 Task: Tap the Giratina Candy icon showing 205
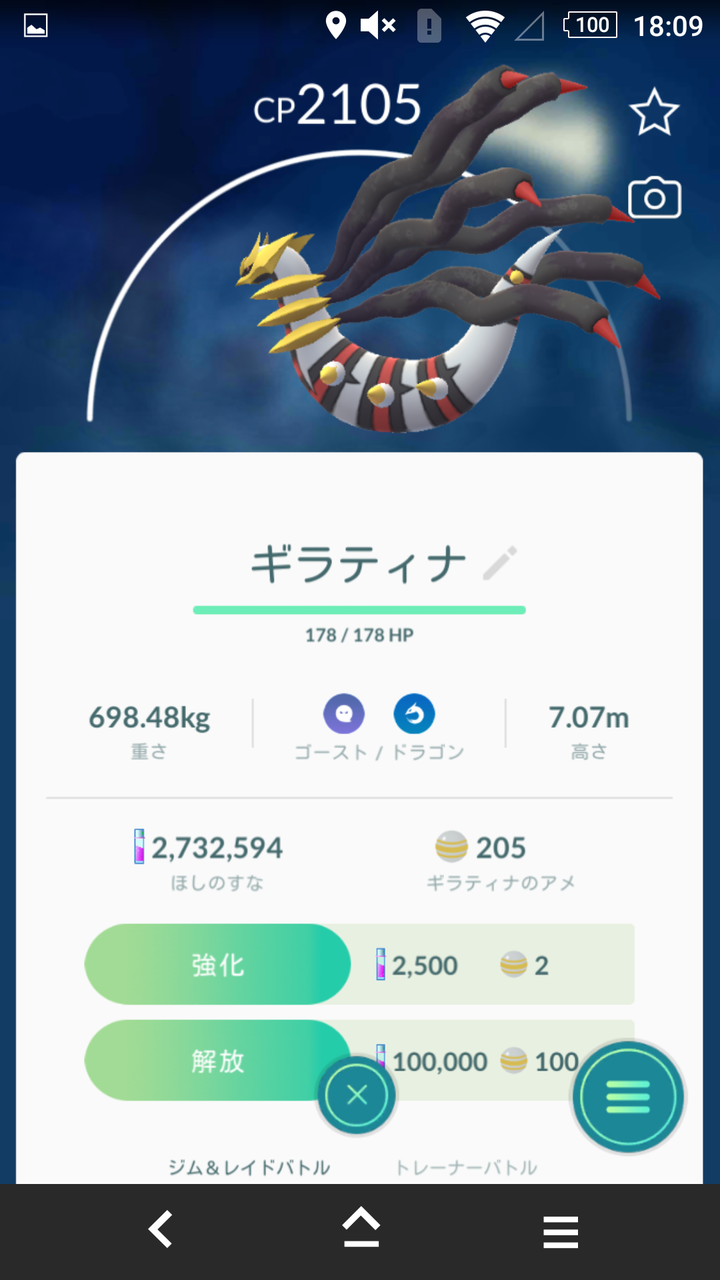click(450, 847)
